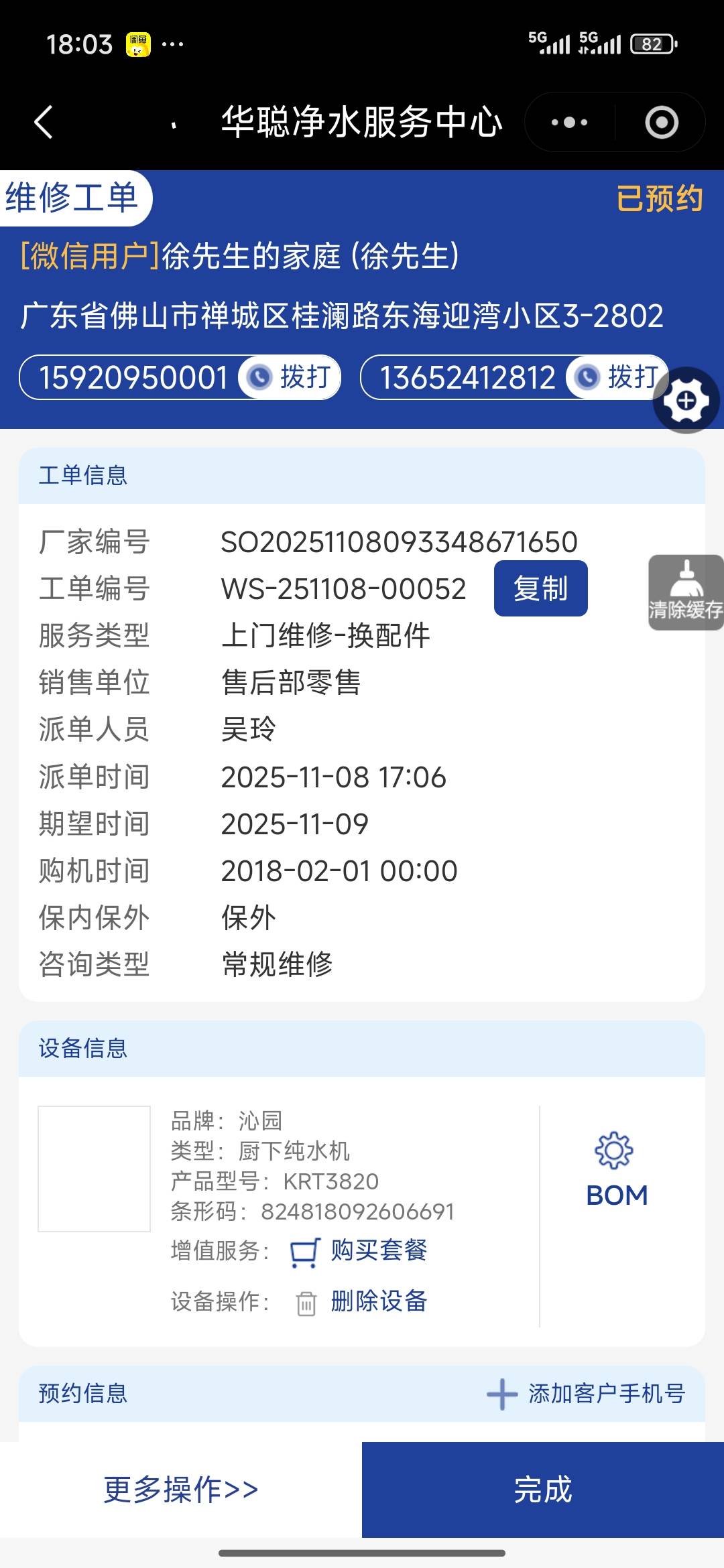Select 删除设备 to remove the device
The width and height of the screenshot is (724, 1568).
point(362,1301)
